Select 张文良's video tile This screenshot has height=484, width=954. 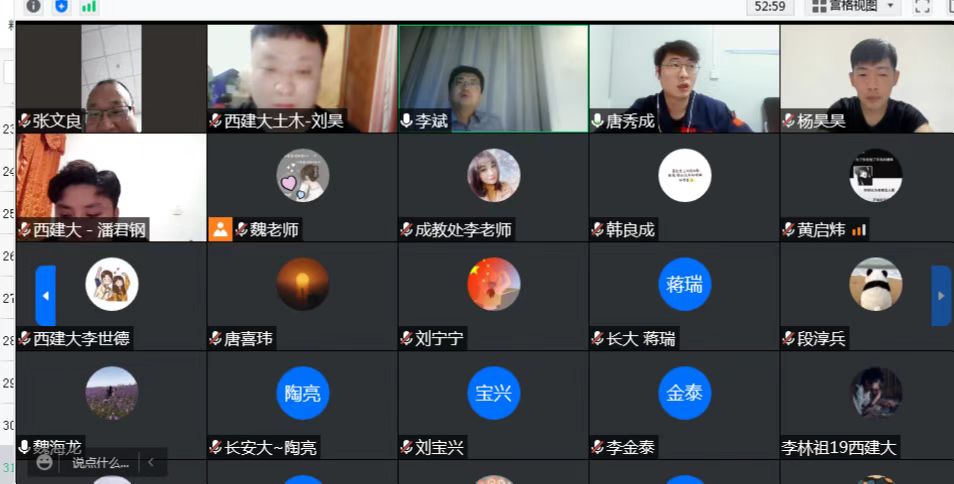(110, 78)
